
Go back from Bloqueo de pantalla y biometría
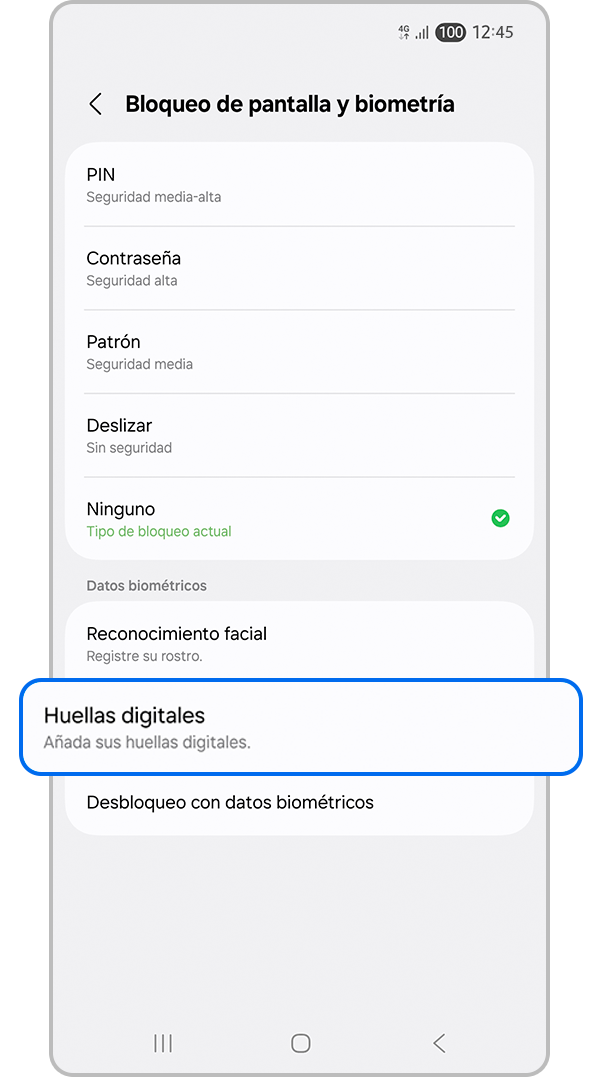tap(96, 104)
